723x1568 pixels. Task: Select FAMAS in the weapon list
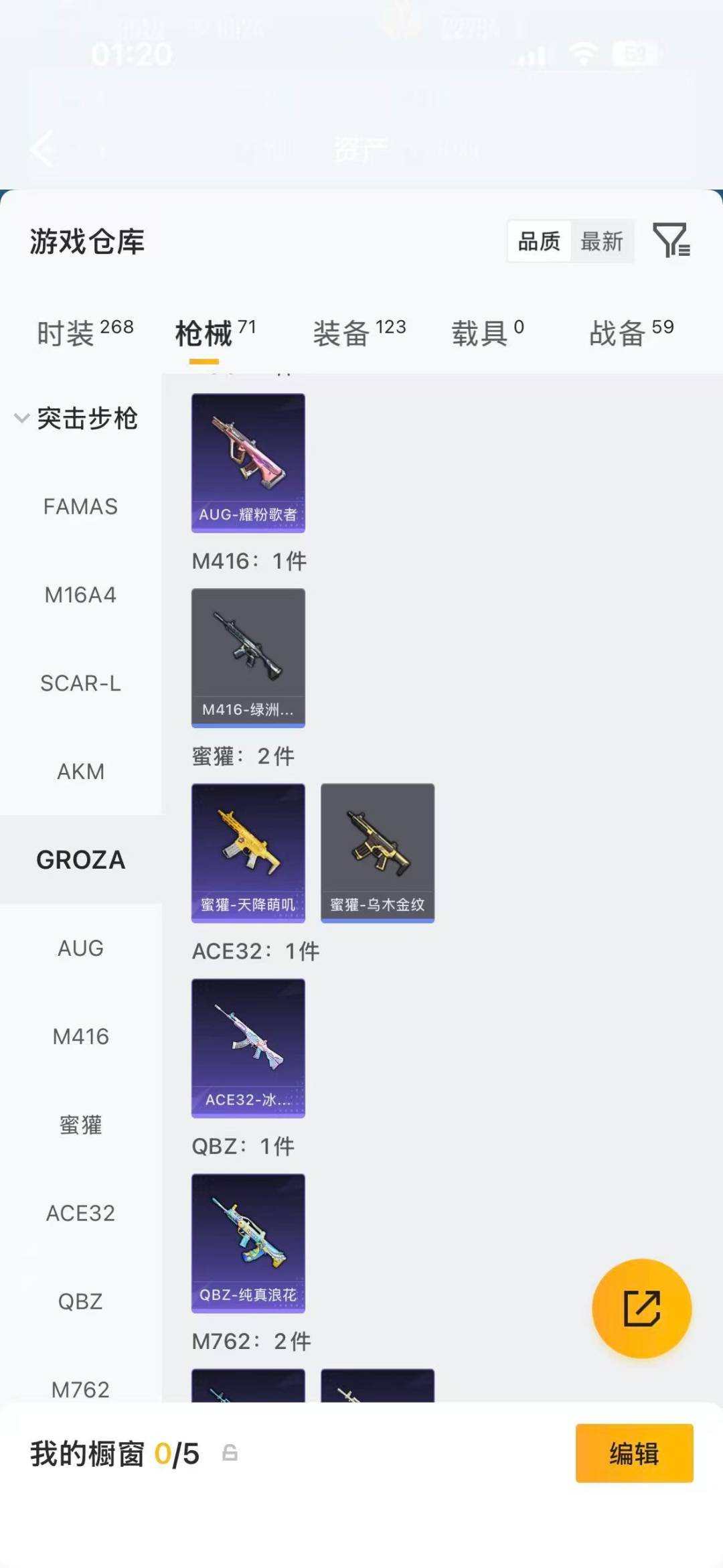[x=80, y=506]
